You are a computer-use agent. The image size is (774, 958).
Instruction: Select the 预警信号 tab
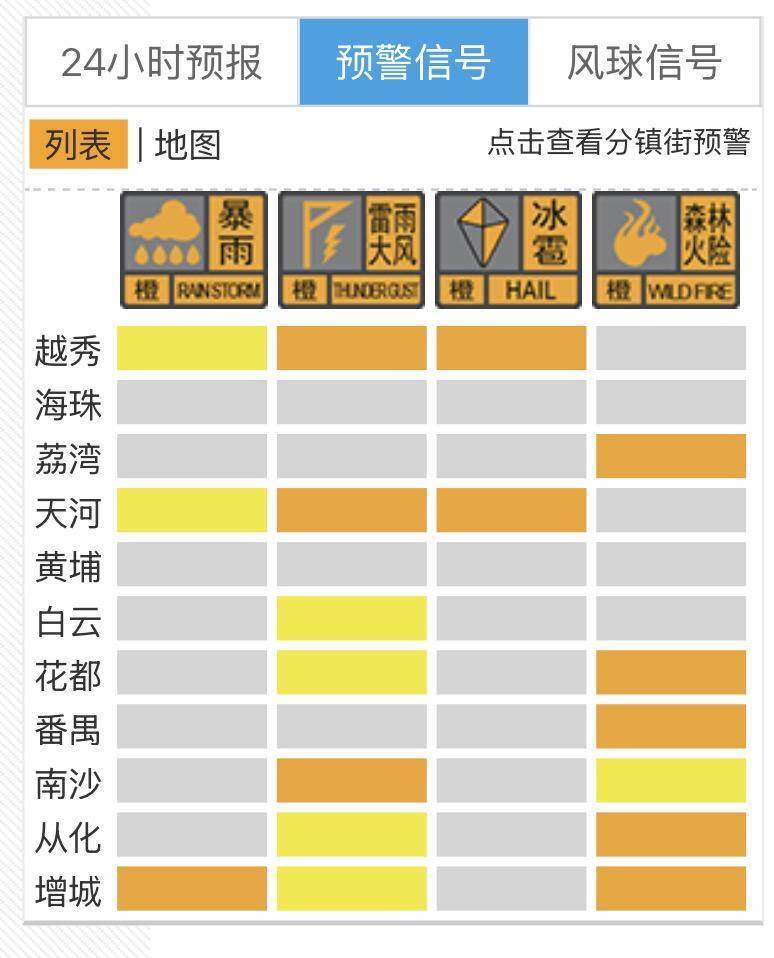413,63
